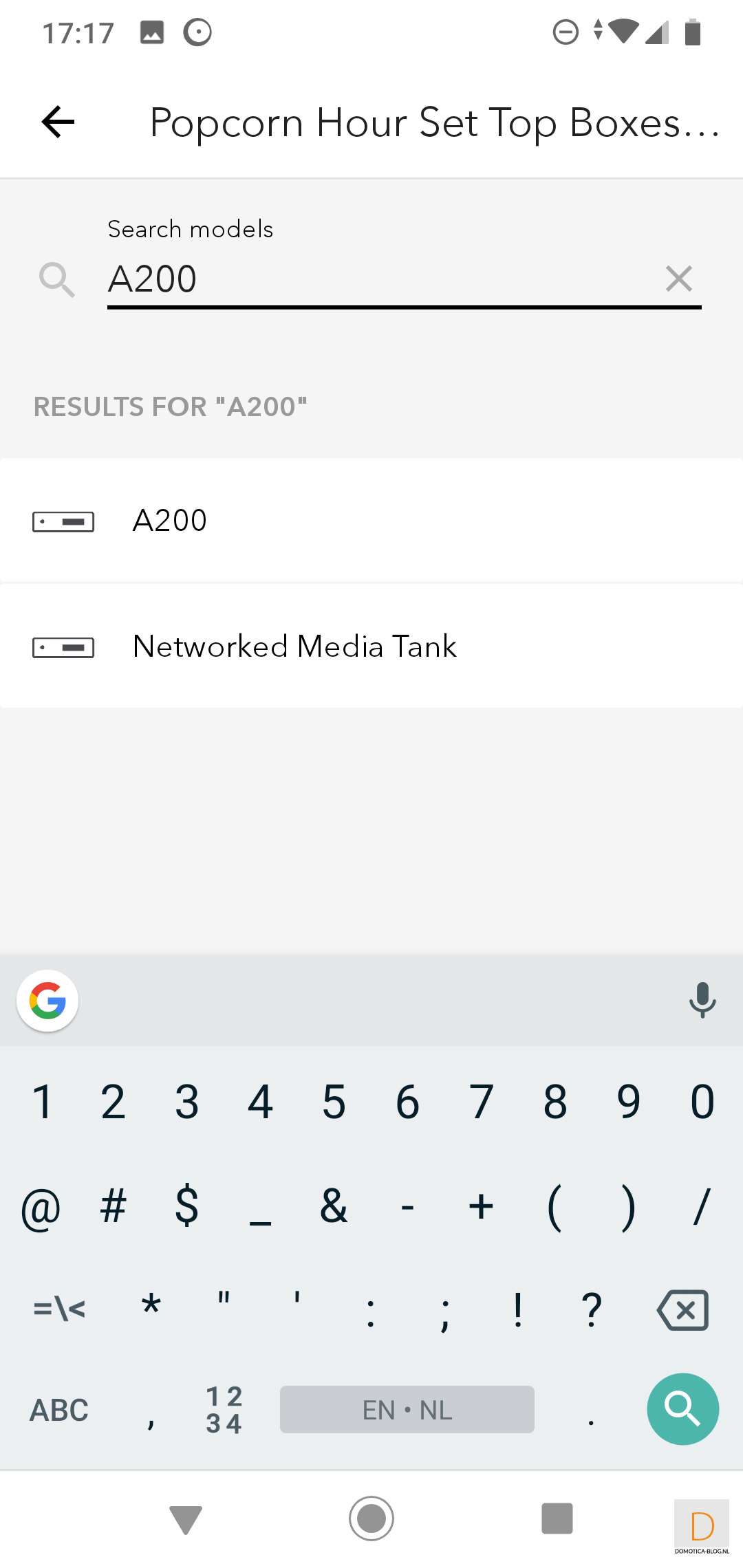Screen dimensions: 743x1568
Task: Start voice input with the microphone
Action: pyautogui.click(x=702, y=1000)
